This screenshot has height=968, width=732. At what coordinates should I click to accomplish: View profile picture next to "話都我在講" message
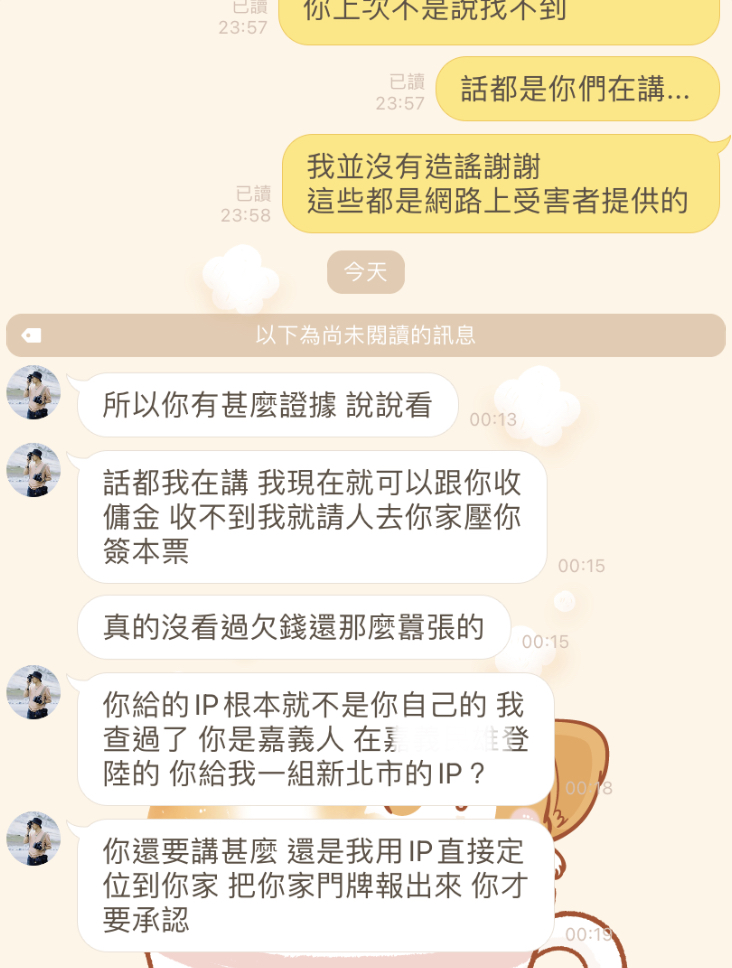(x=34, y=470)
